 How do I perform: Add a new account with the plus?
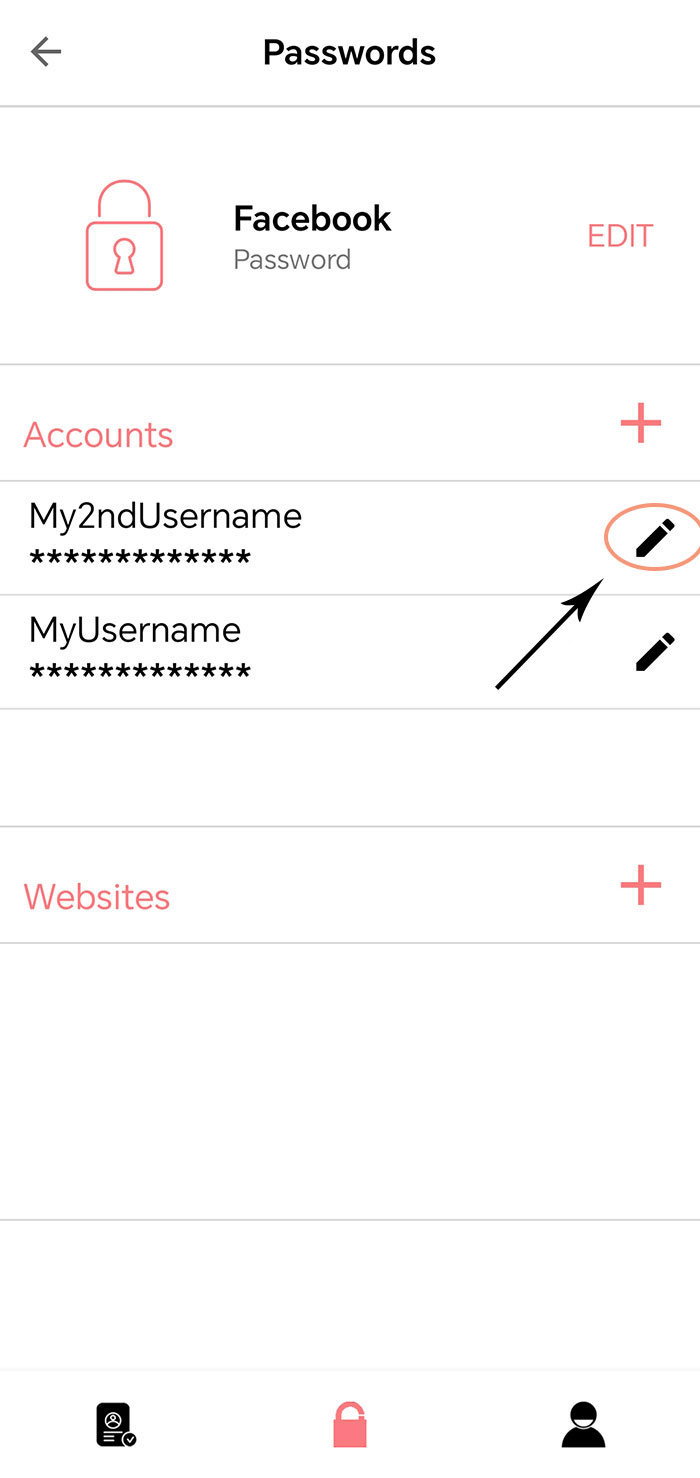641,424
